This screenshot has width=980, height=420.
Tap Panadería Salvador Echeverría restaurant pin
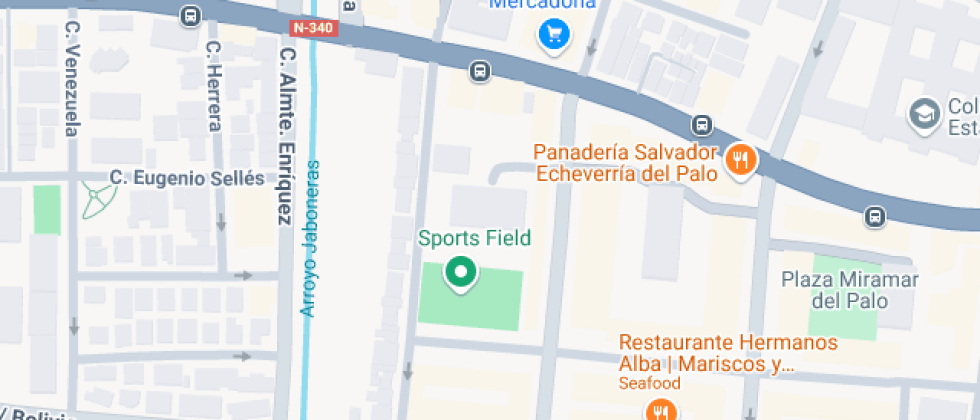[x=741, y=159]
